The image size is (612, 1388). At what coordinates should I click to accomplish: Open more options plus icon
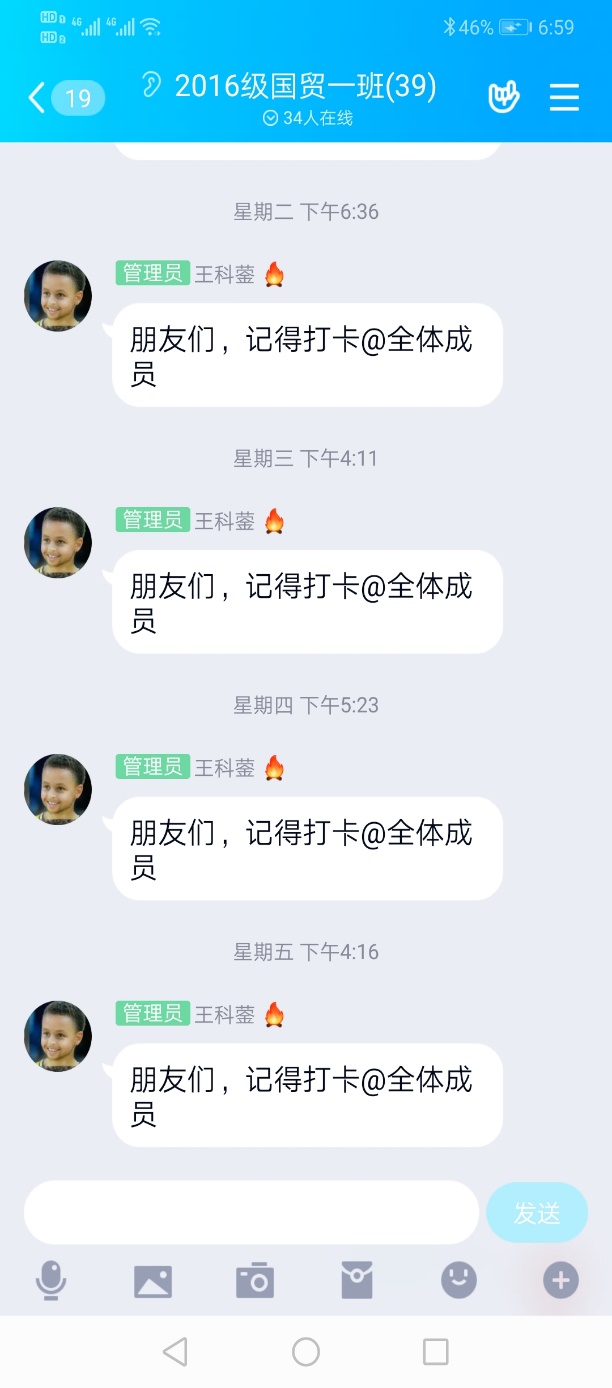point(561,1280)
